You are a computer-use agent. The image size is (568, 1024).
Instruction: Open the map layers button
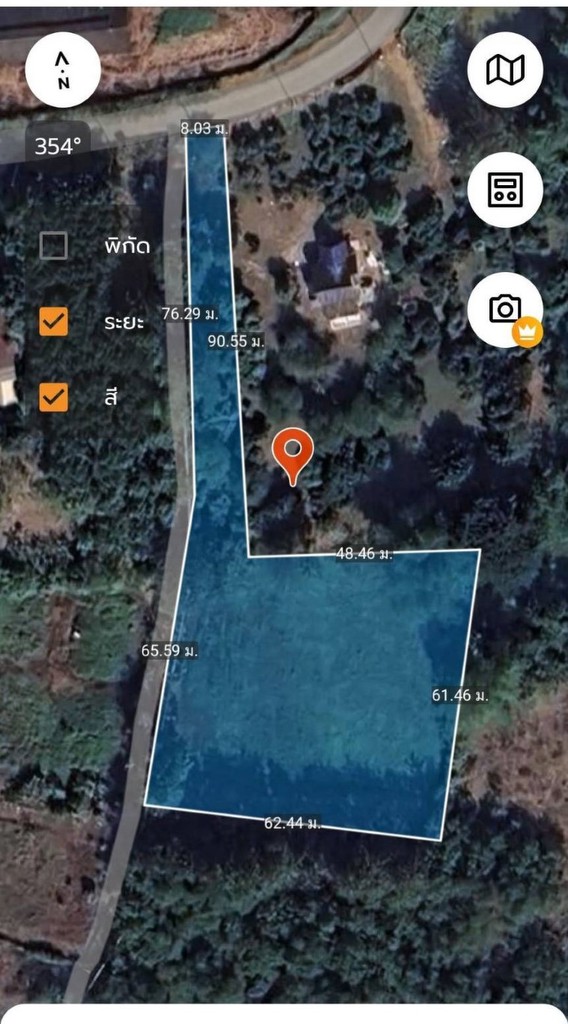coord(505,70)
